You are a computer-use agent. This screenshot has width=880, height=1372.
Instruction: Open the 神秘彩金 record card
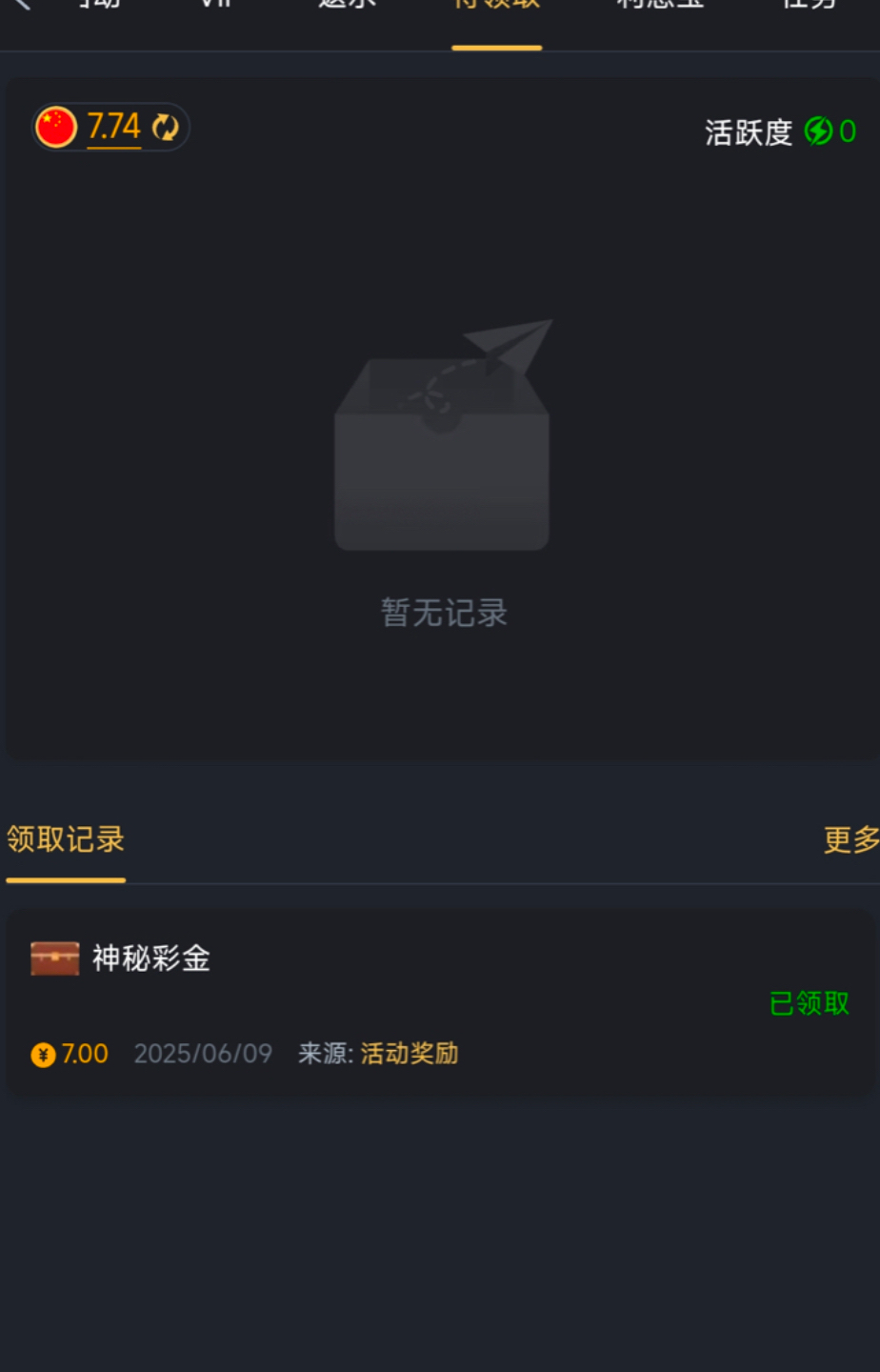pyautogui.click(x=440, y=1002)
